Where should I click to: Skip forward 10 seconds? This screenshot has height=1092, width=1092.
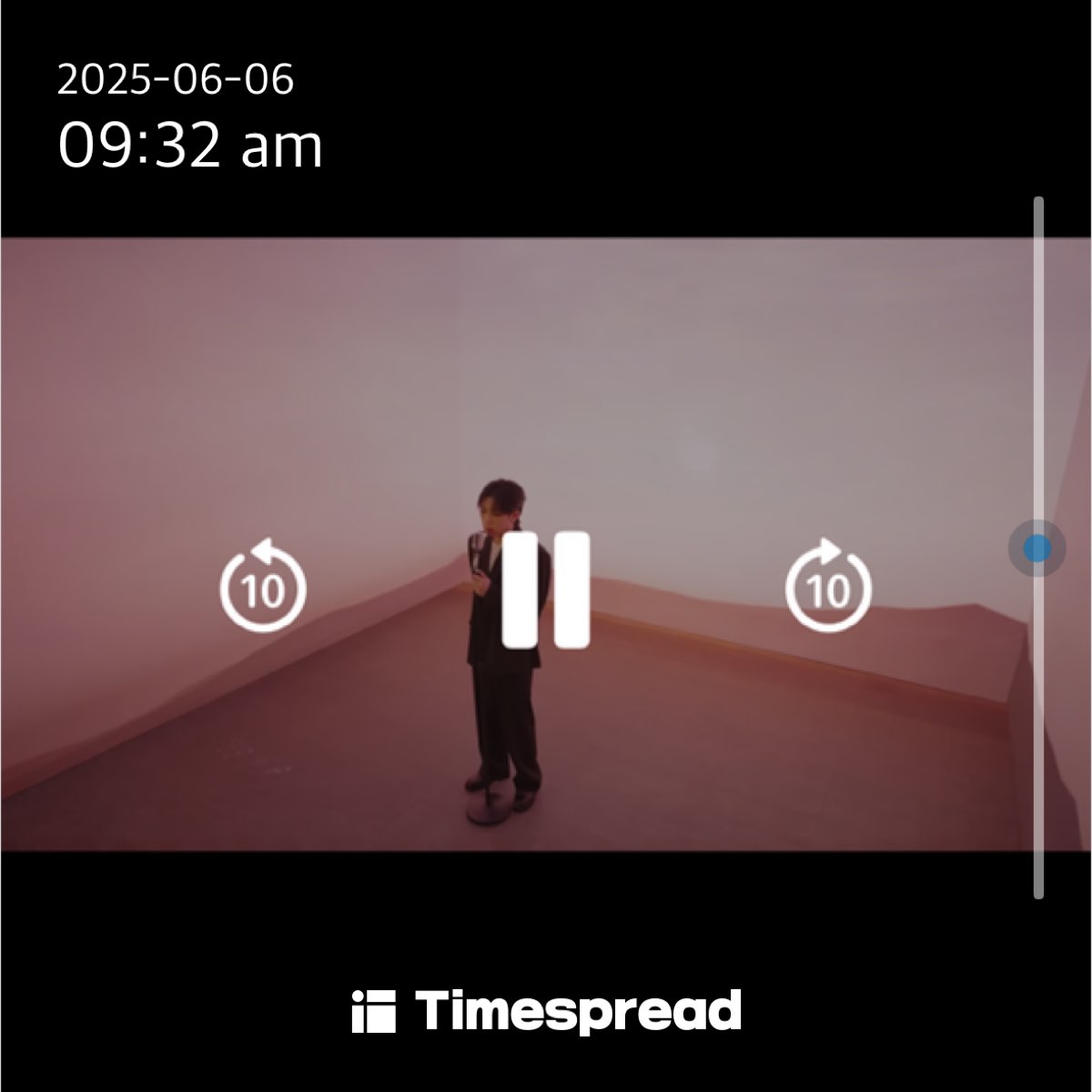tap(828, 587)
